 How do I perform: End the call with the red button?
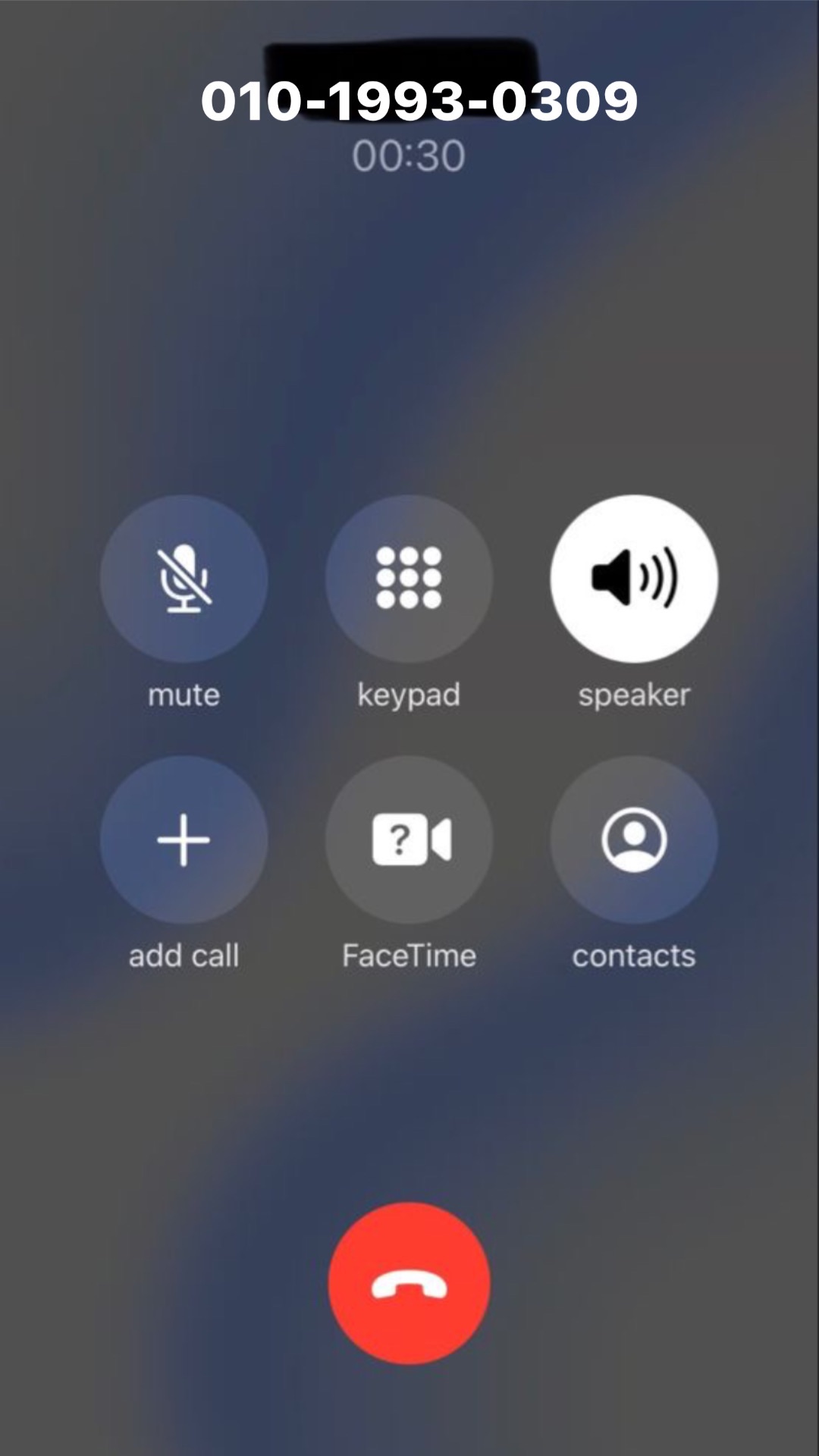coord(409,1283)
